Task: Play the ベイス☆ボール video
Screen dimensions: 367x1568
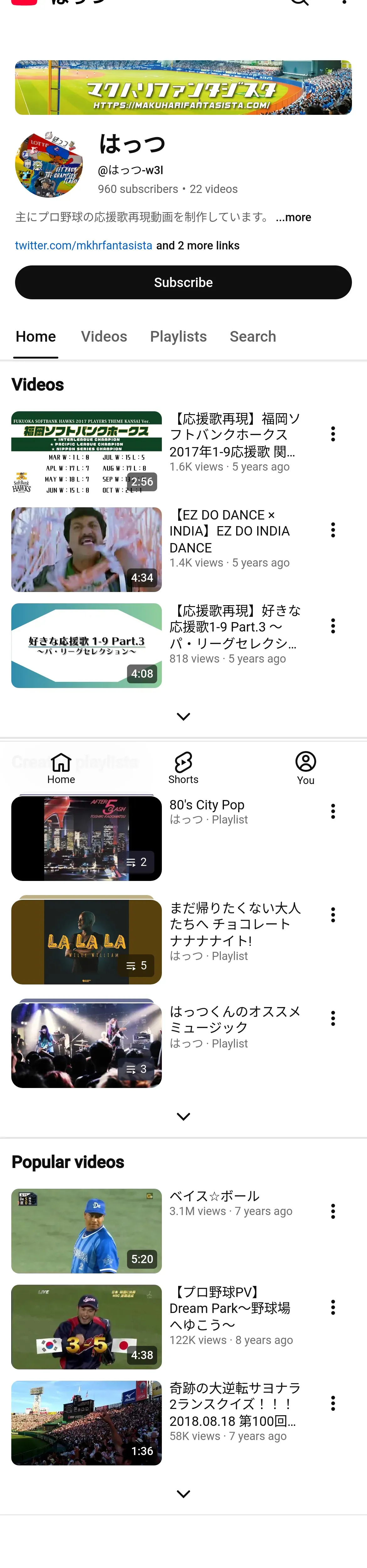Action: coord(87,1231)
